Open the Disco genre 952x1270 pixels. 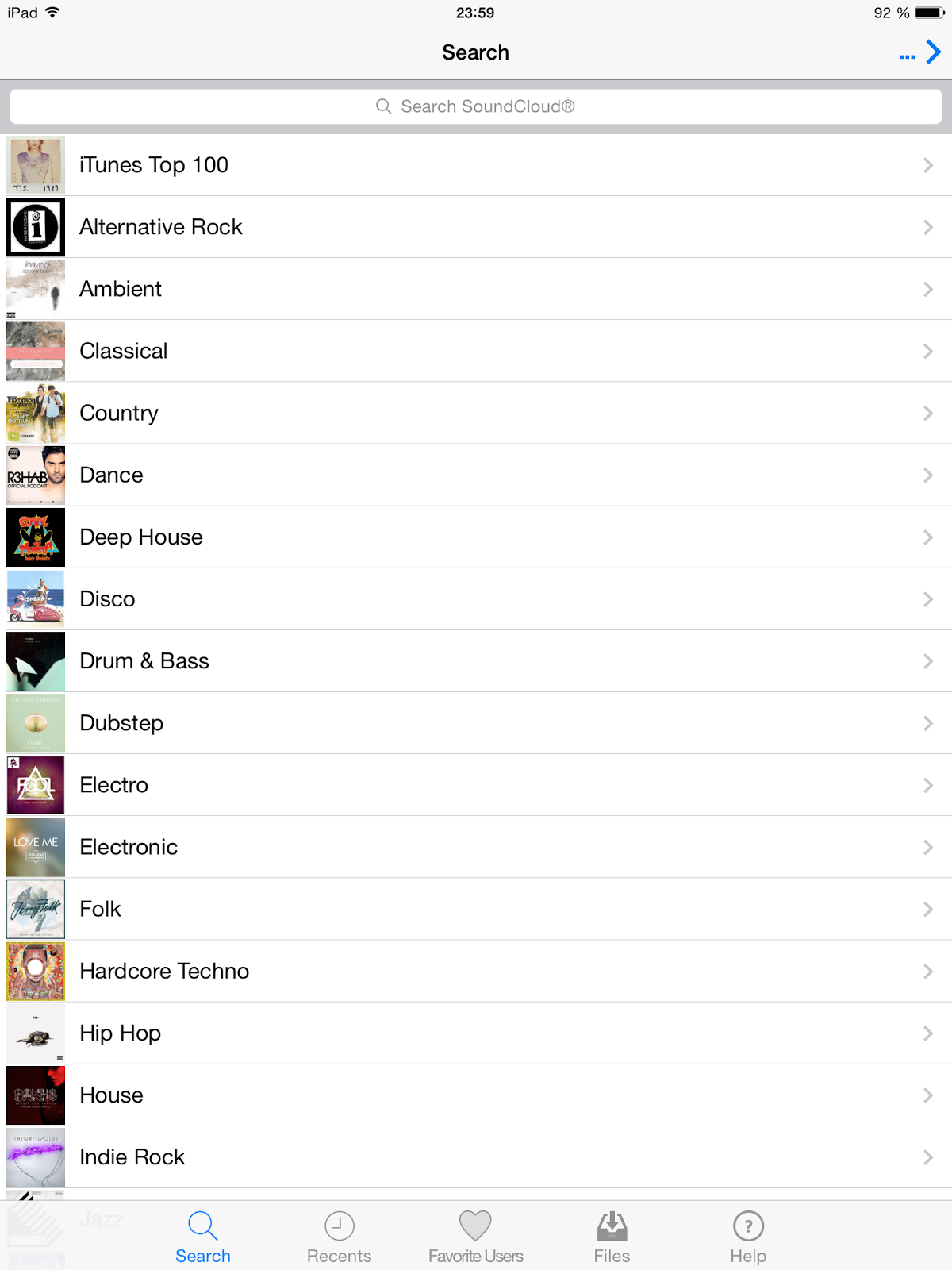pos(476,598)
